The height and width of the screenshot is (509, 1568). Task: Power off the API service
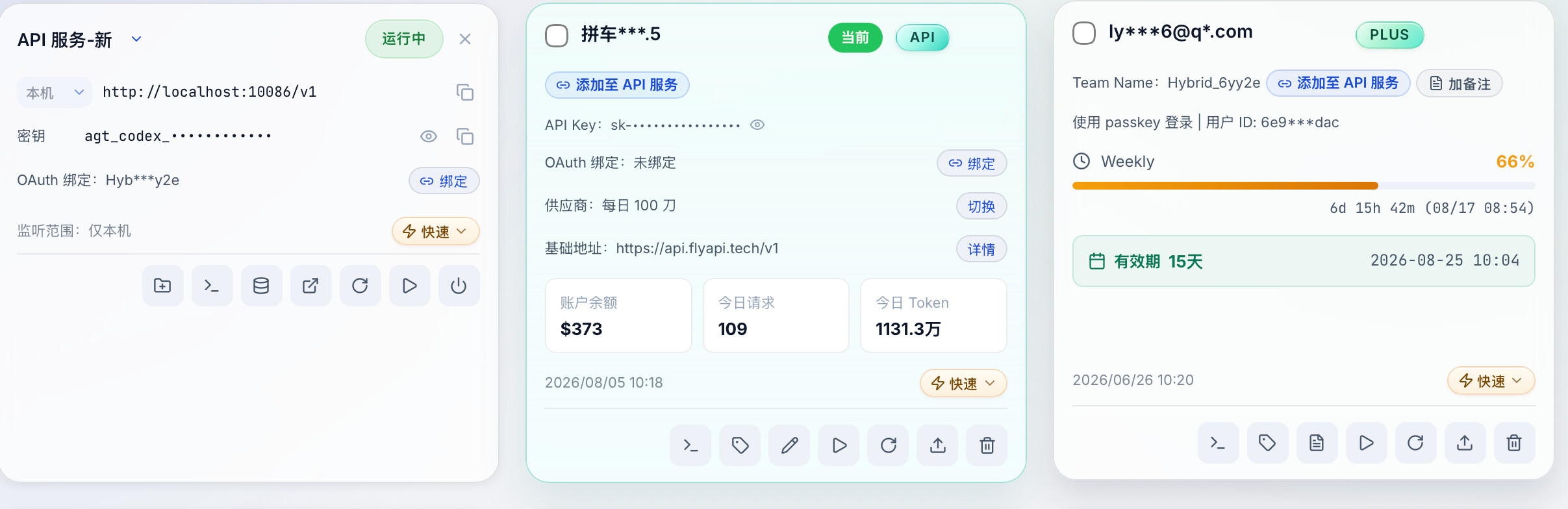coord(459,286)
